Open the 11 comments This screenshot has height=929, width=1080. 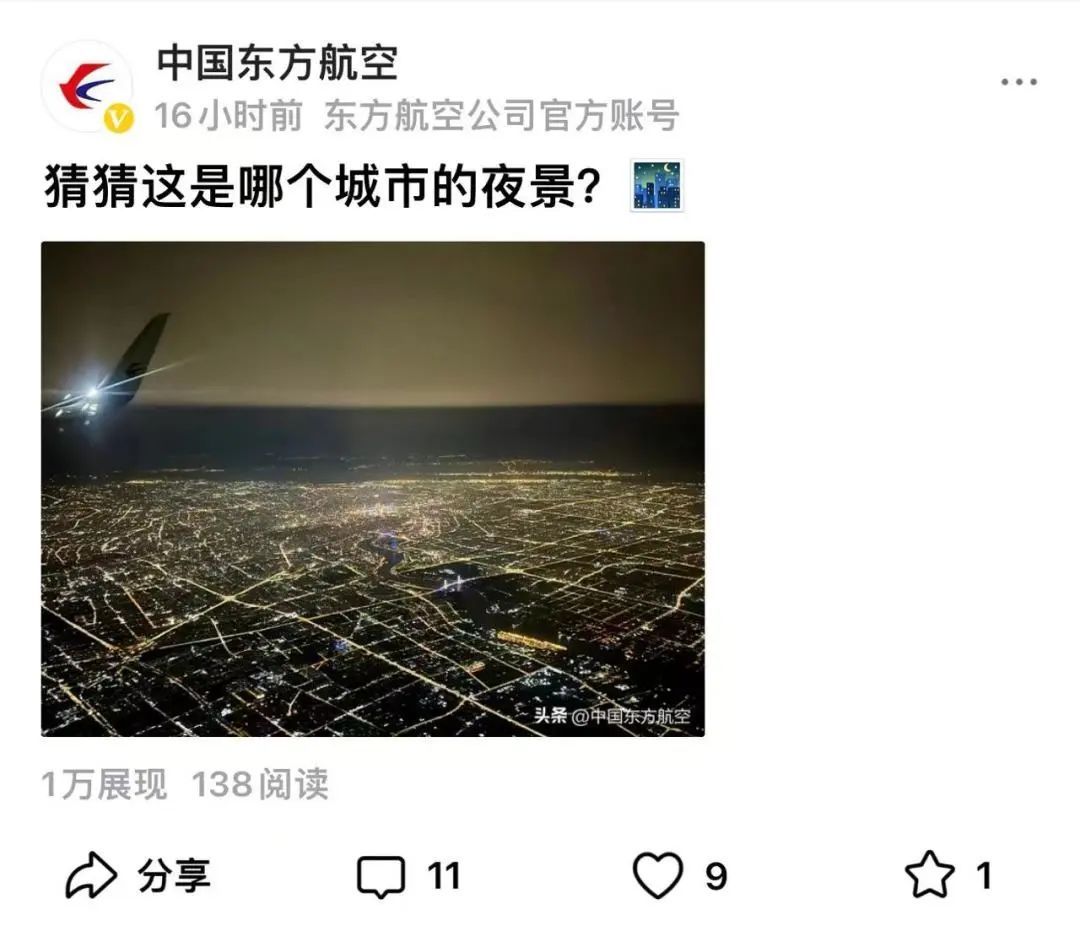[408, 877]
